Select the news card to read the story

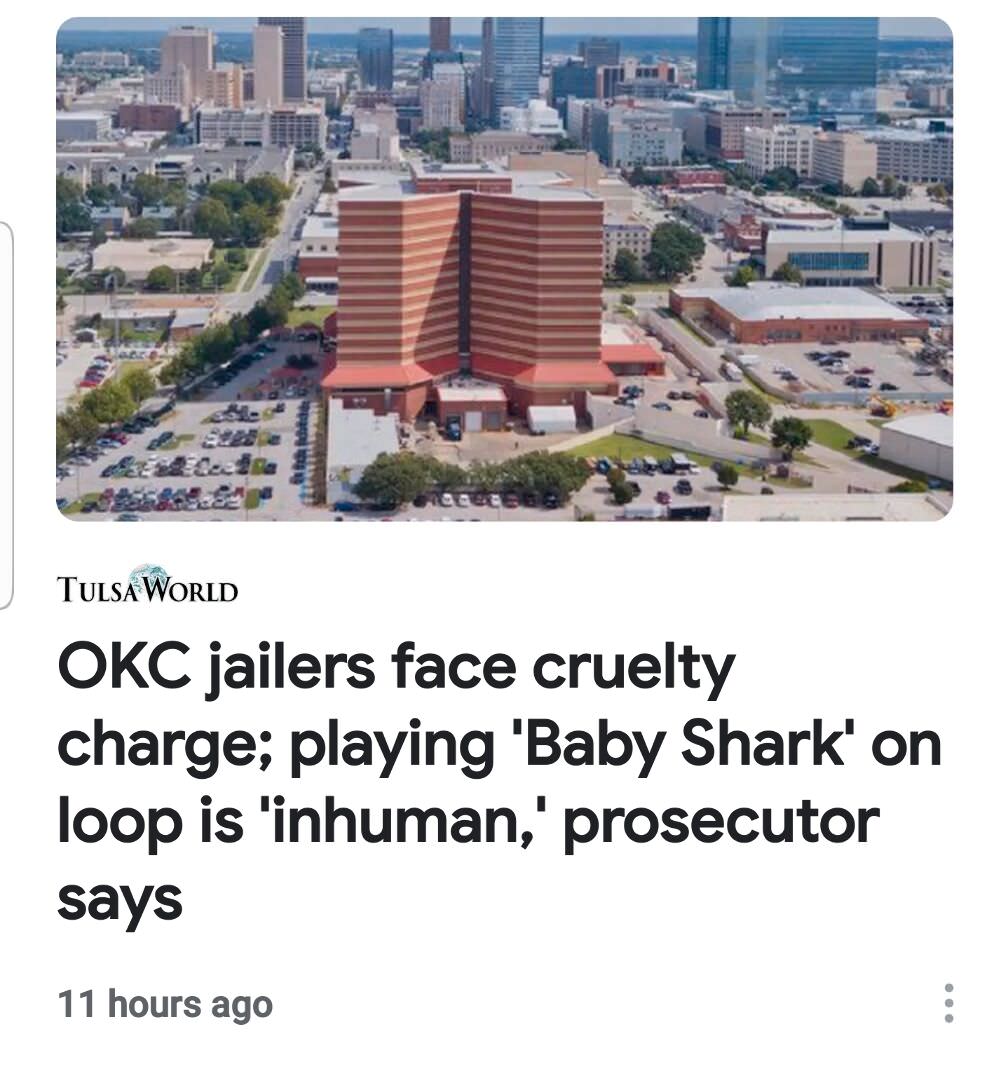[x=500, y=500]
